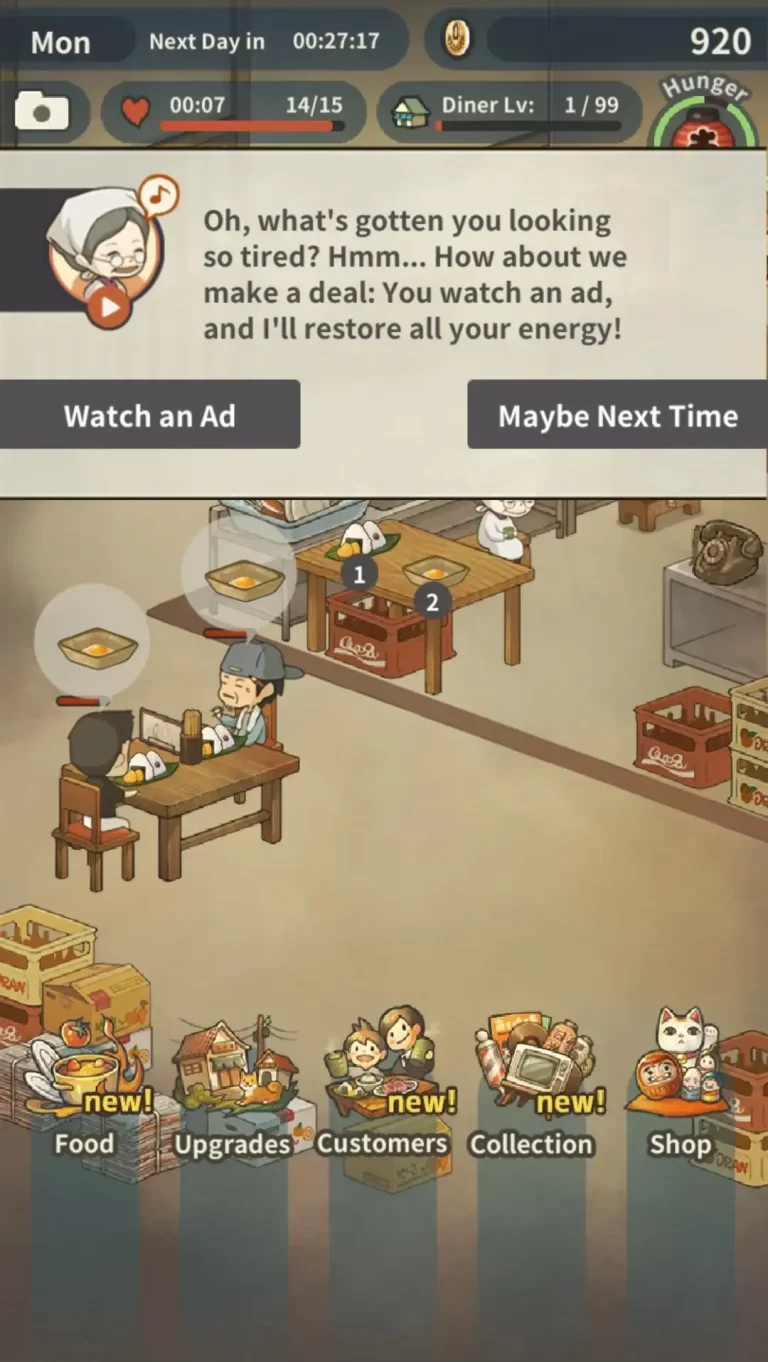Play the grandma's voice message
The image size is (768, 1362).
108,307
